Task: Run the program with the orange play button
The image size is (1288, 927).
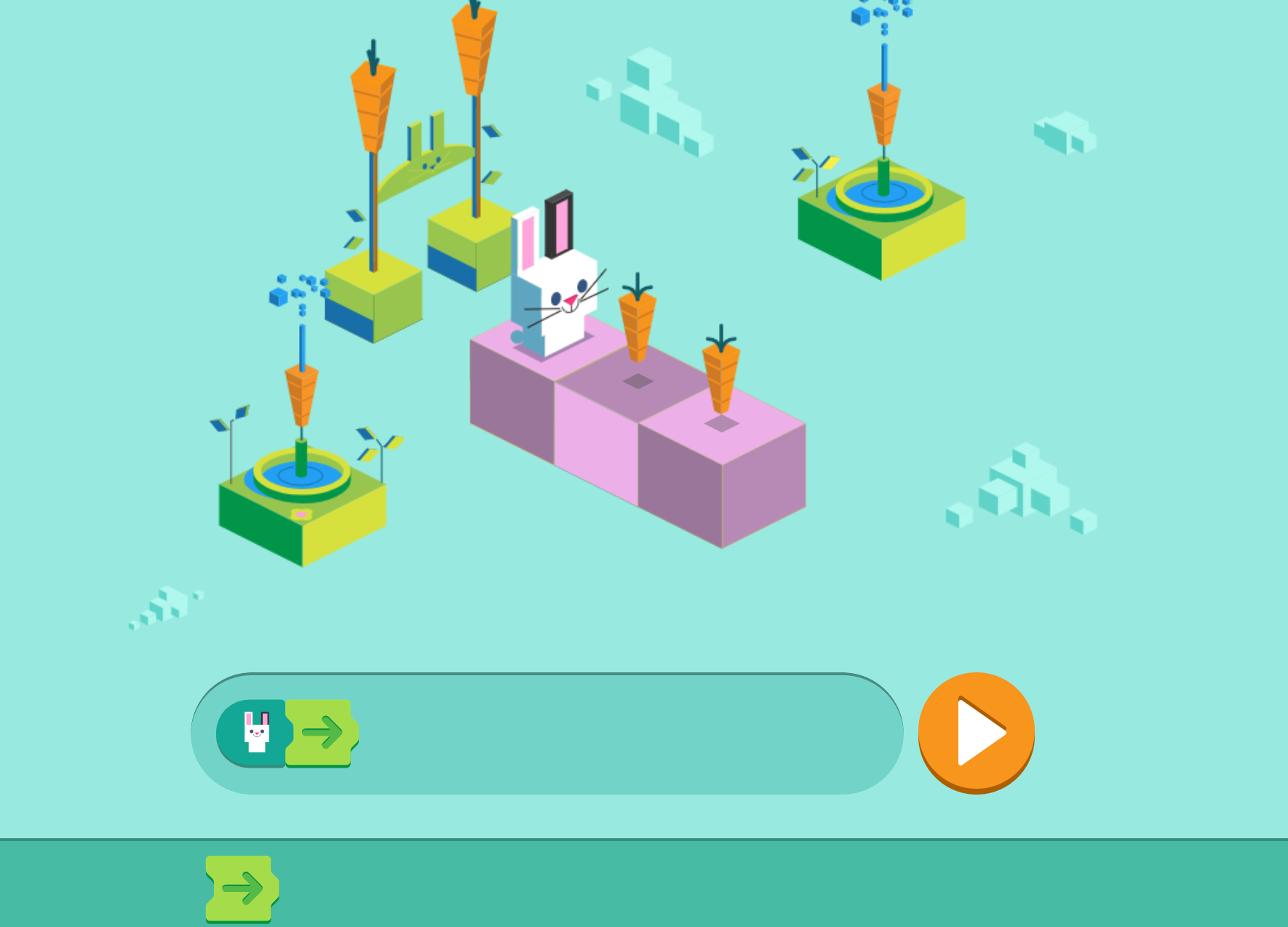Action: [x=976, y=731]
